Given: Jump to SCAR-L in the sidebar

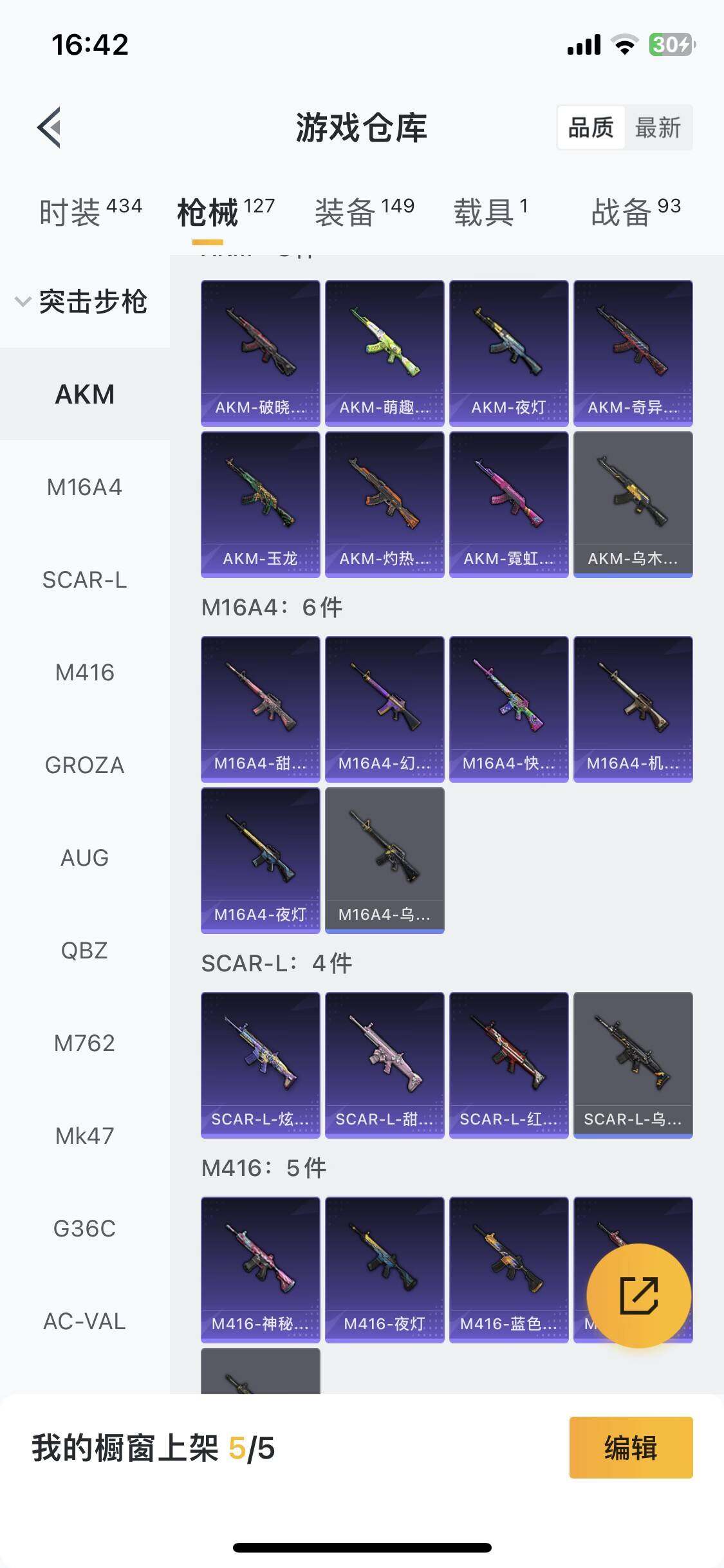Looking at the screenshot, I should (84, 580).
